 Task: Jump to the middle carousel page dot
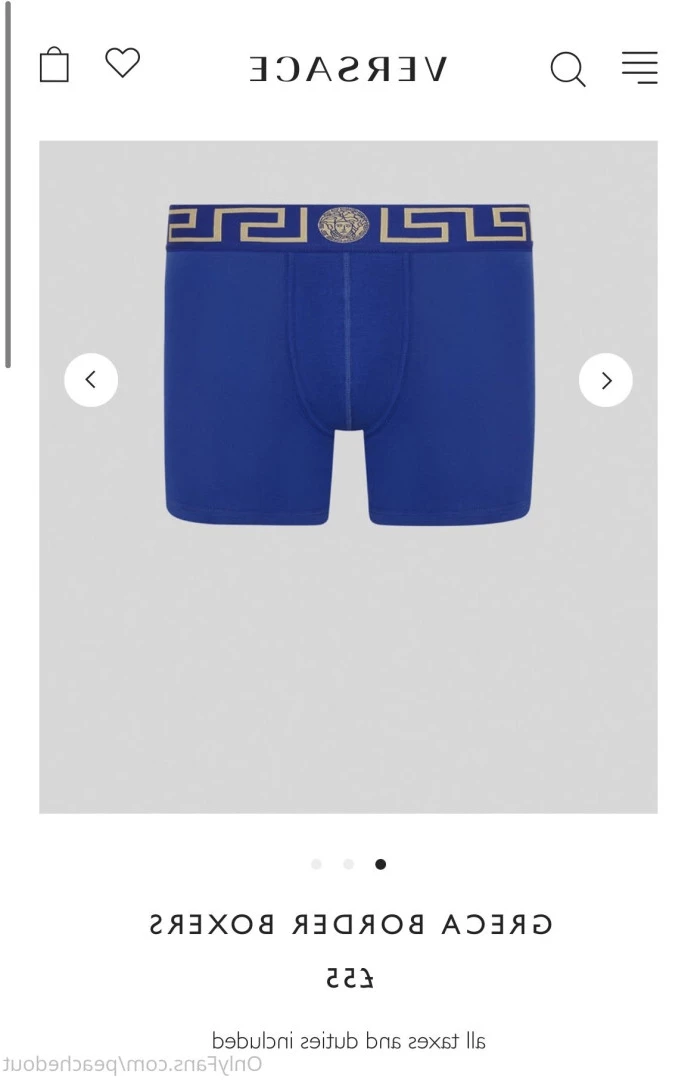point(348,864)
